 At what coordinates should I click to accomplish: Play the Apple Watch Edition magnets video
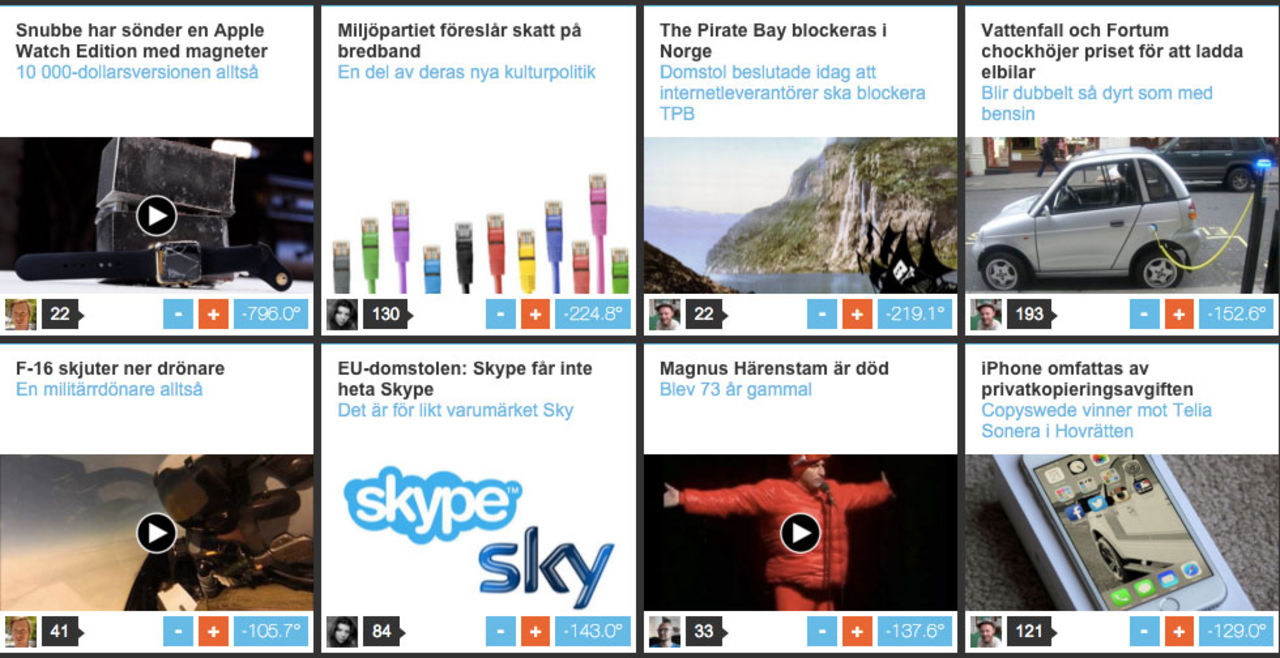[x=156, y=215]
